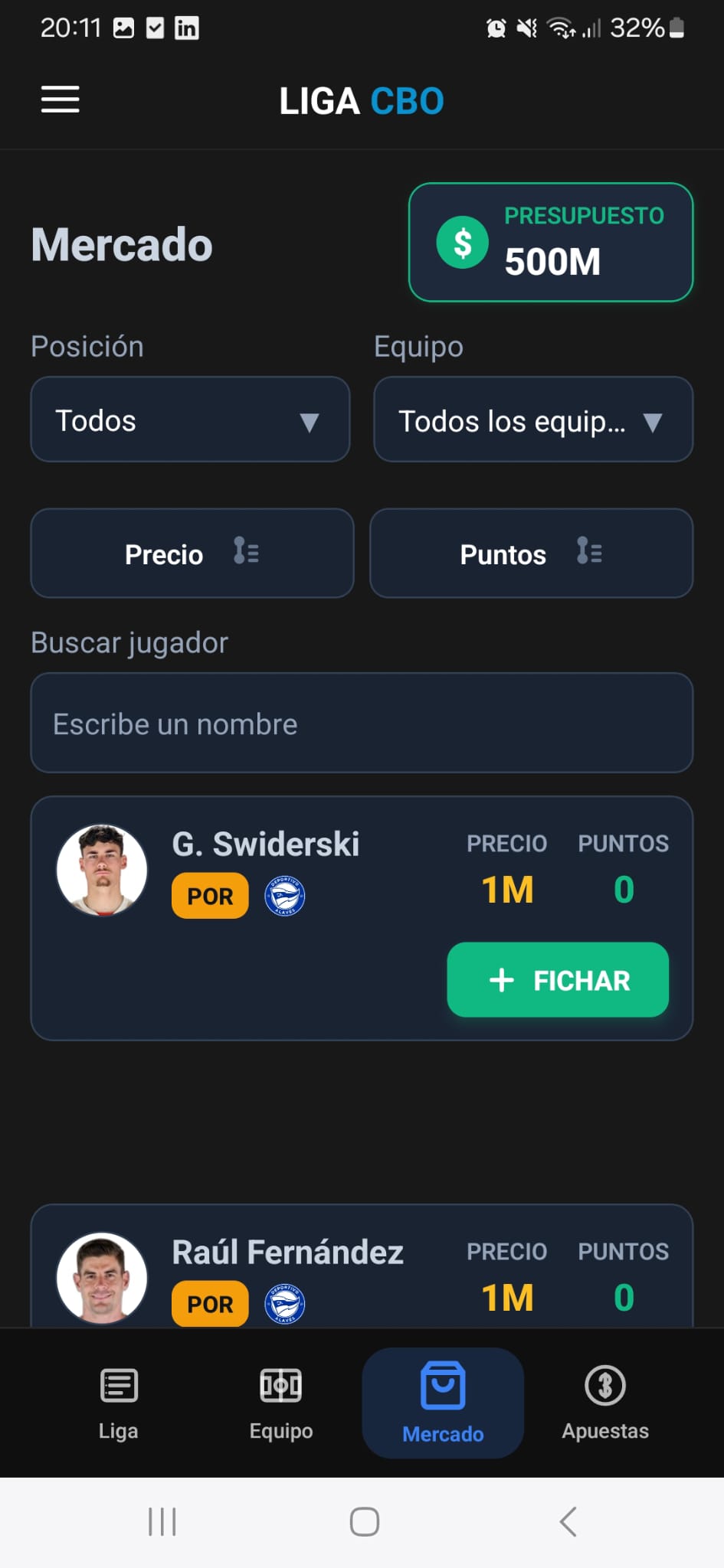Viewport: 724px width, 1568px height.
Task: Click the Posición dropdown arrow
Action: coord(310,421)
